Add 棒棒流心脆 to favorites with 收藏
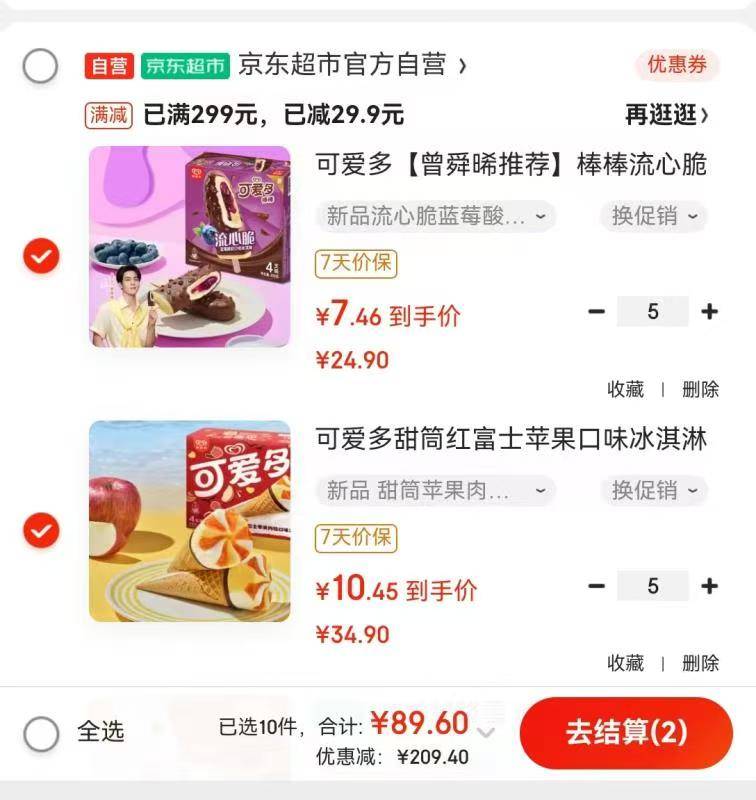The width and height of the screenshot is (756, 800). click(626, 389)
